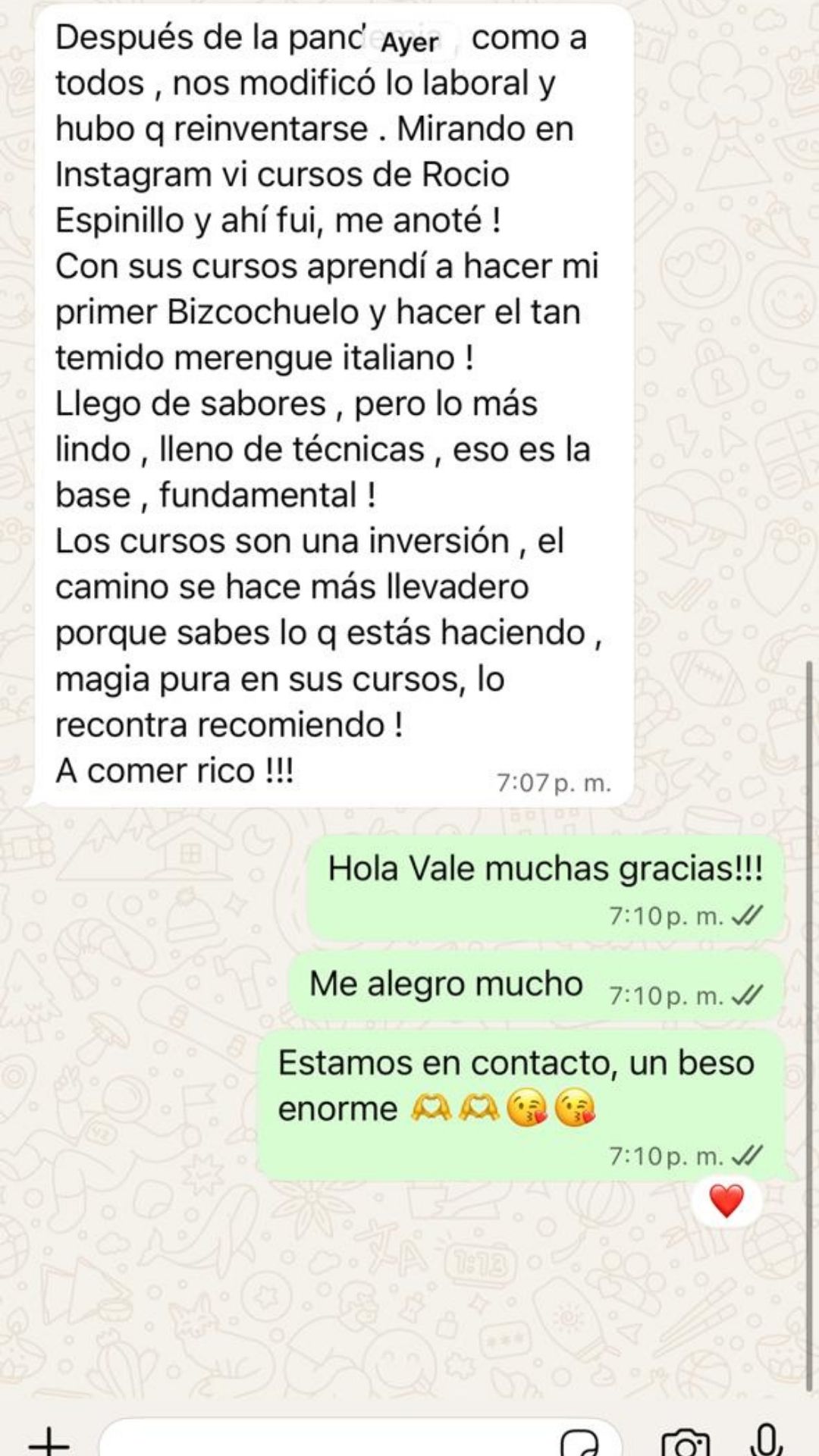The height and width of the screenshot is (1456, 819).
Task: Tap the checkmarks beside Hola Vale muchas gracias
Action: [747, 916]
